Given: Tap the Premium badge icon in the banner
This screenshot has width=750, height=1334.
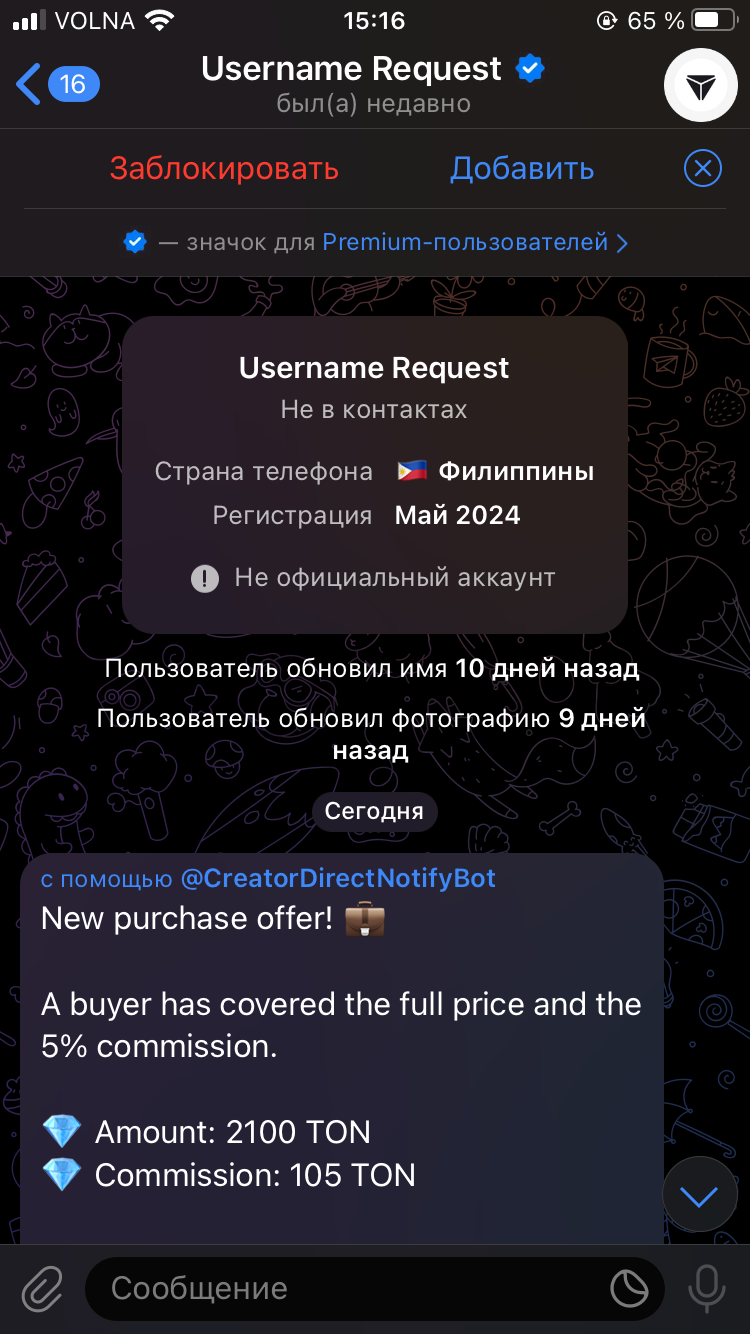Looking at the screenshot, I should point(135,241).
